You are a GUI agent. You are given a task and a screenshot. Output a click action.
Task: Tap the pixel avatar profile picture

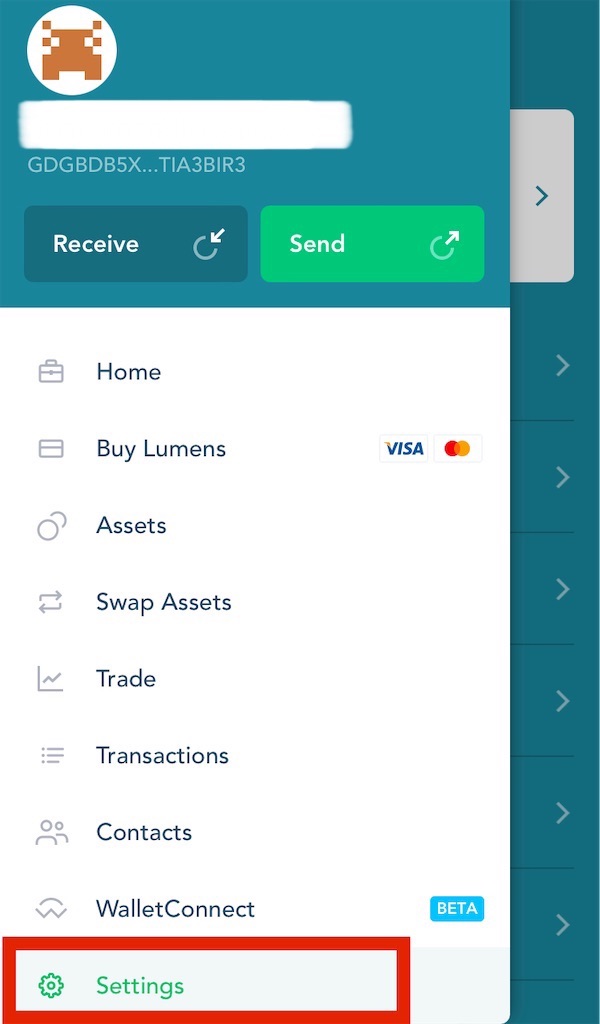[x=71, y=50]
